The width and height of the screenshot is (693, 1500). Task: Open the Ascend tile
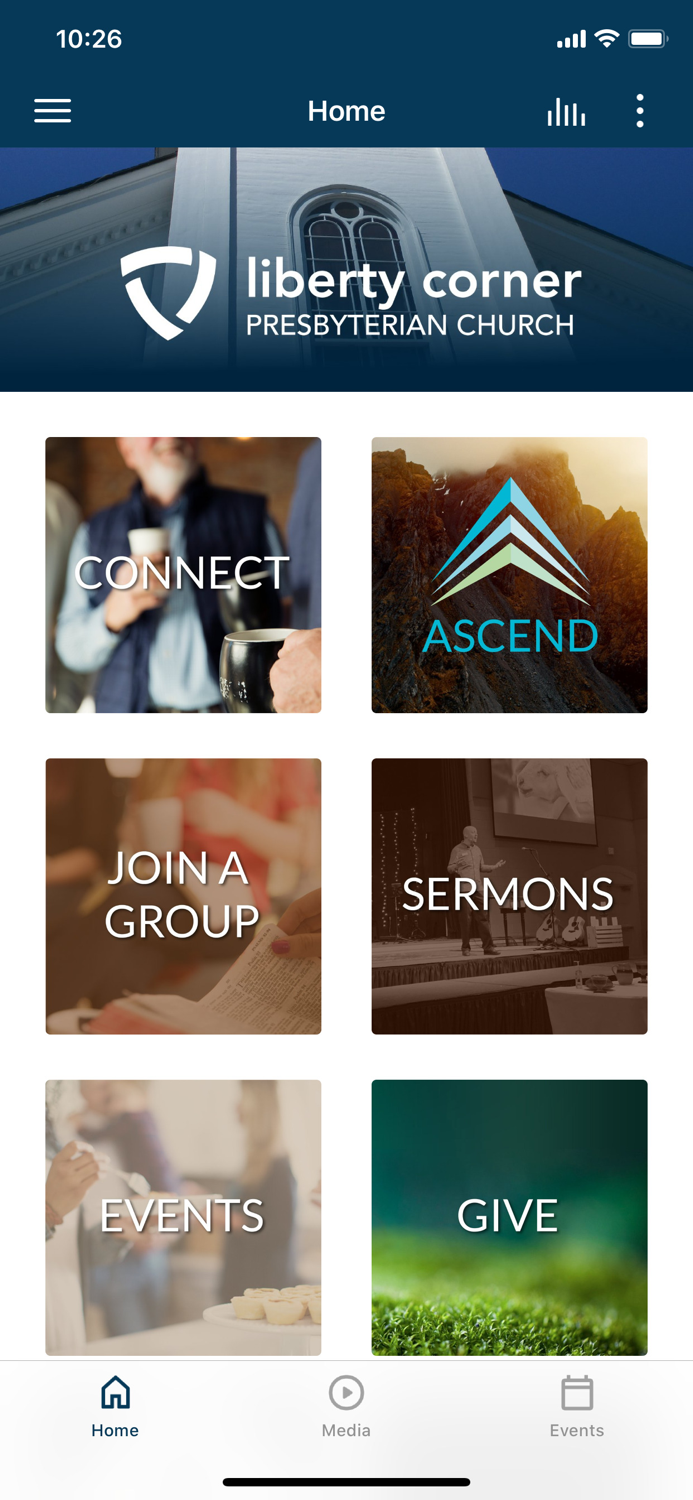[509, 575]
